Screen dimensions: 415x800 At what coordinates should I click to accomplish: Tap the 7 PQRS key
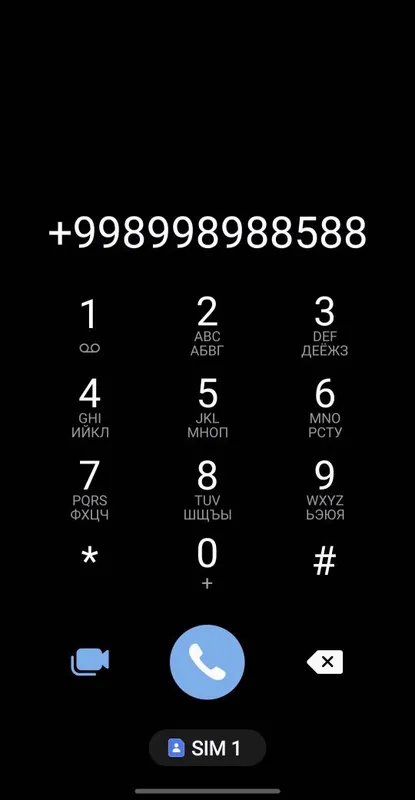(x=90, y=490)
